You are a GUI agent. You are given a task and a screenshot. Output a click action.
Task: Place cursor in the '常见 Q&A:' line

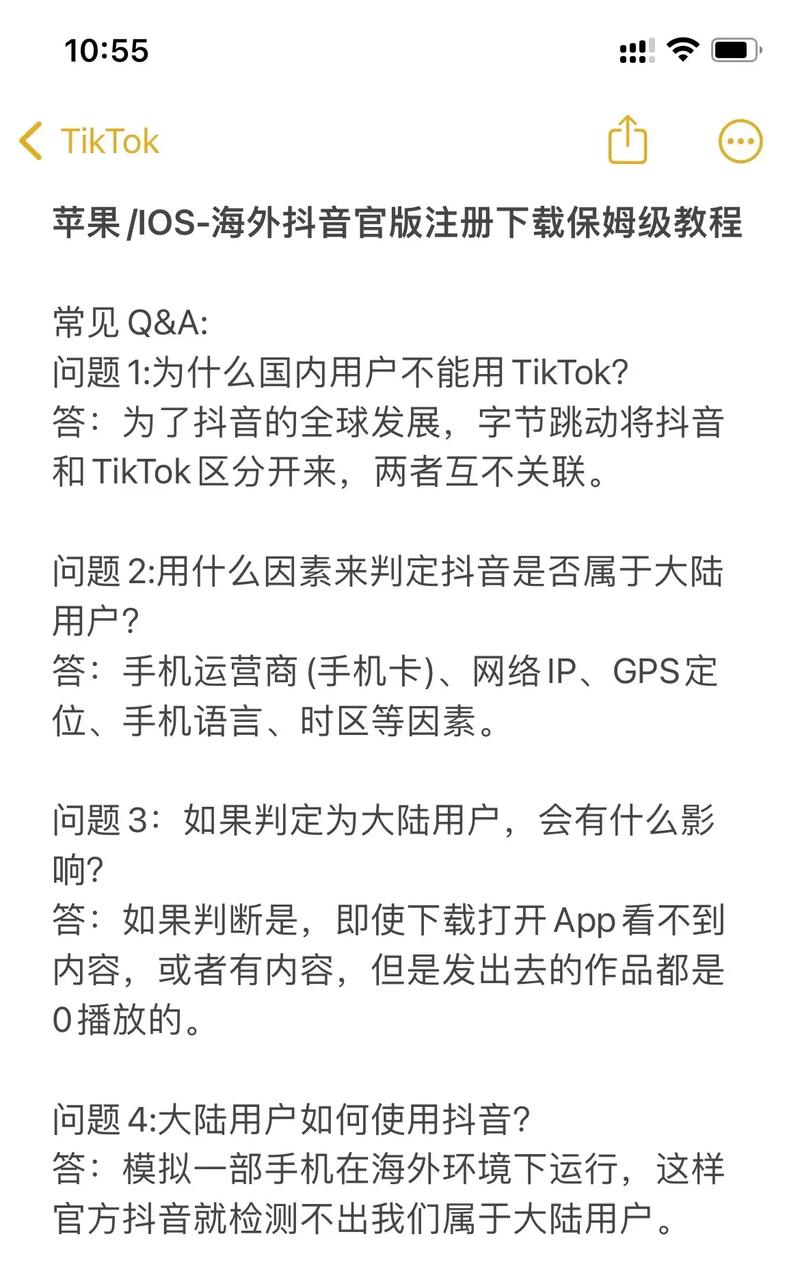130,322
